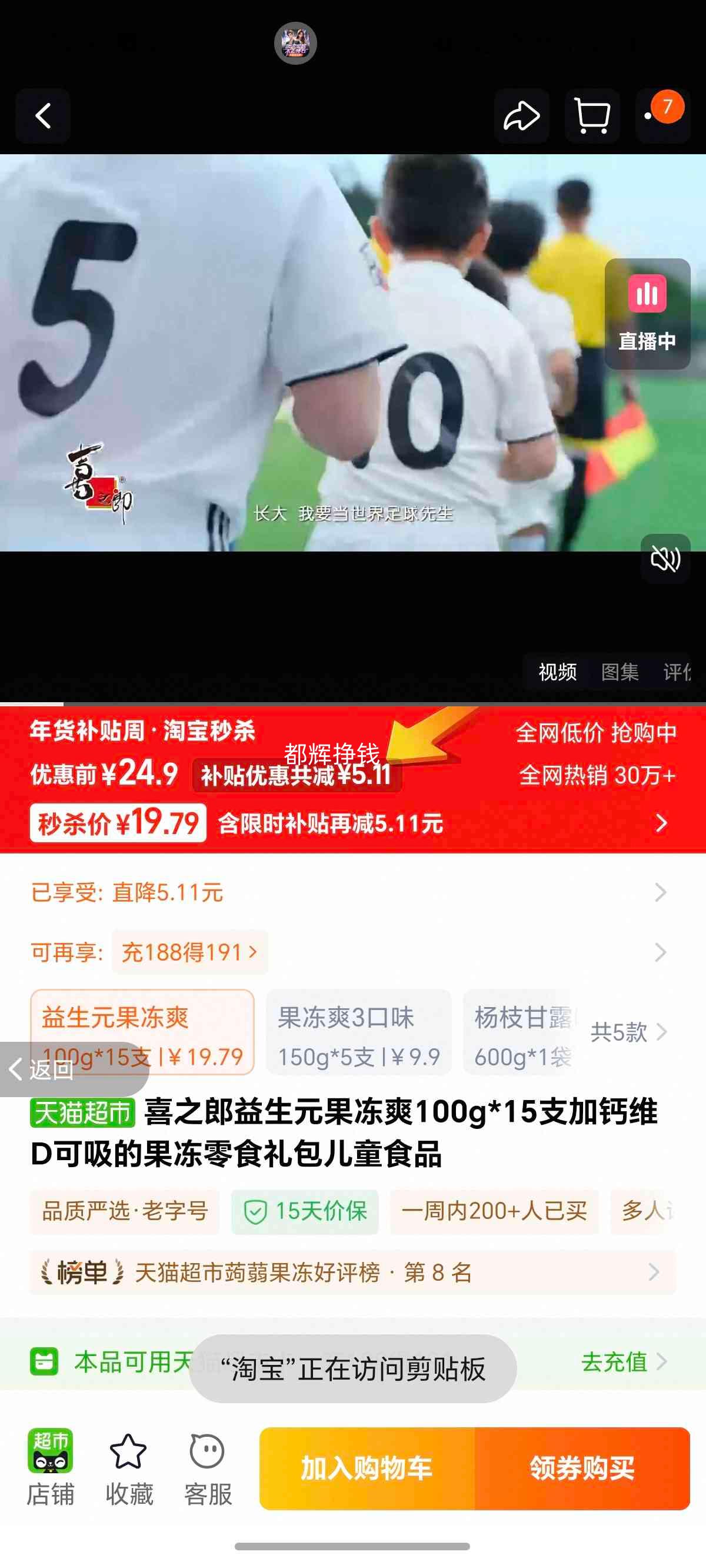Switch to the 视频 tab

click(558, 672)
